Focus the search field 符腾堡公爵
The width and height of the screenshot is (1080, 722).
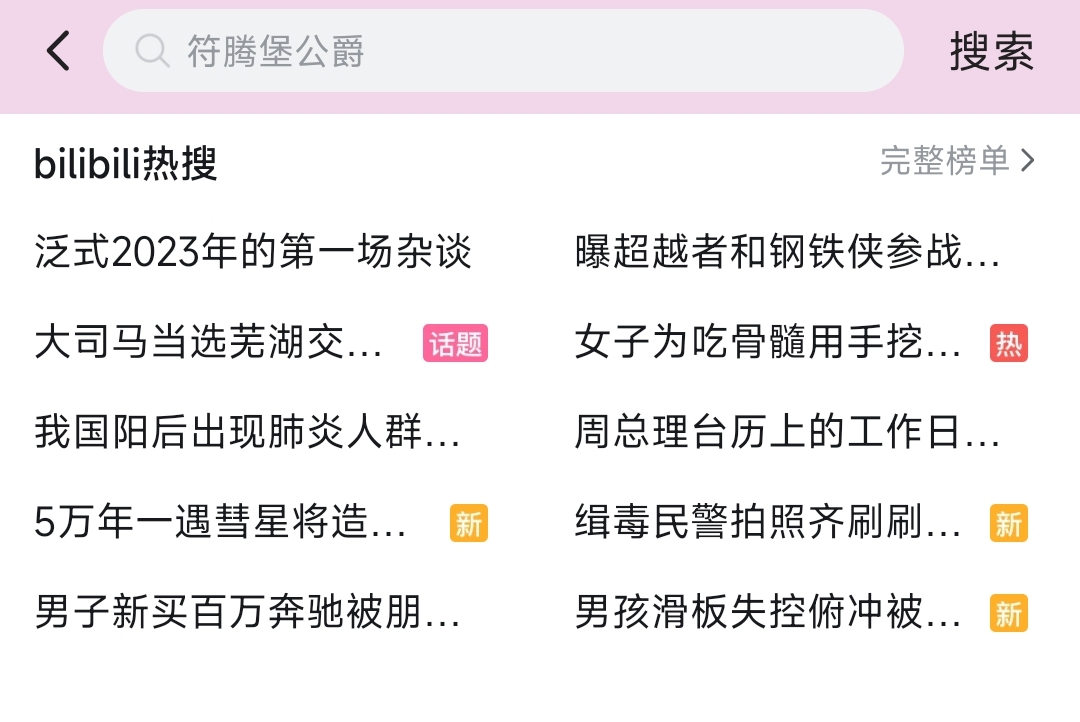500,51
